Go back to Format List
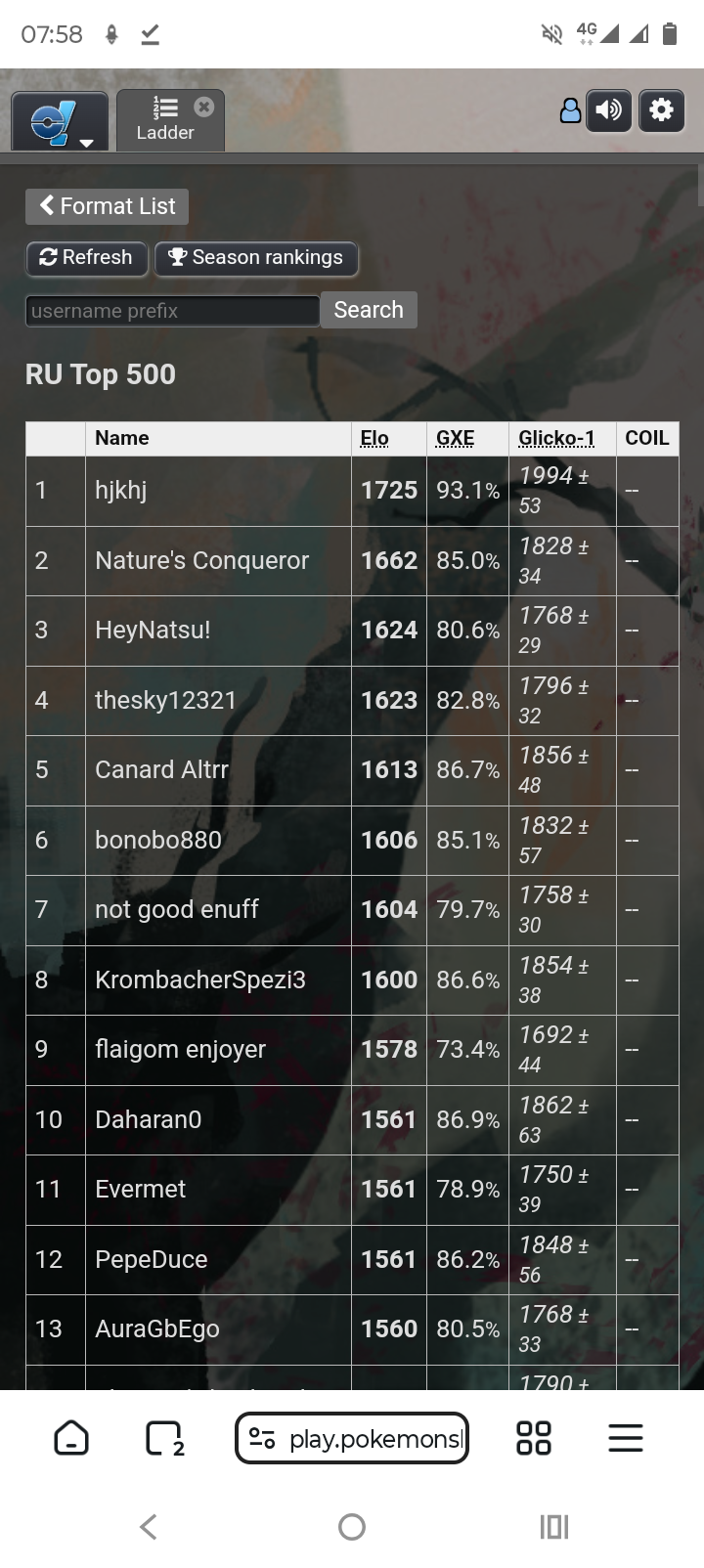Screen dimensions: 704x1568 click(x=107, y=206)
